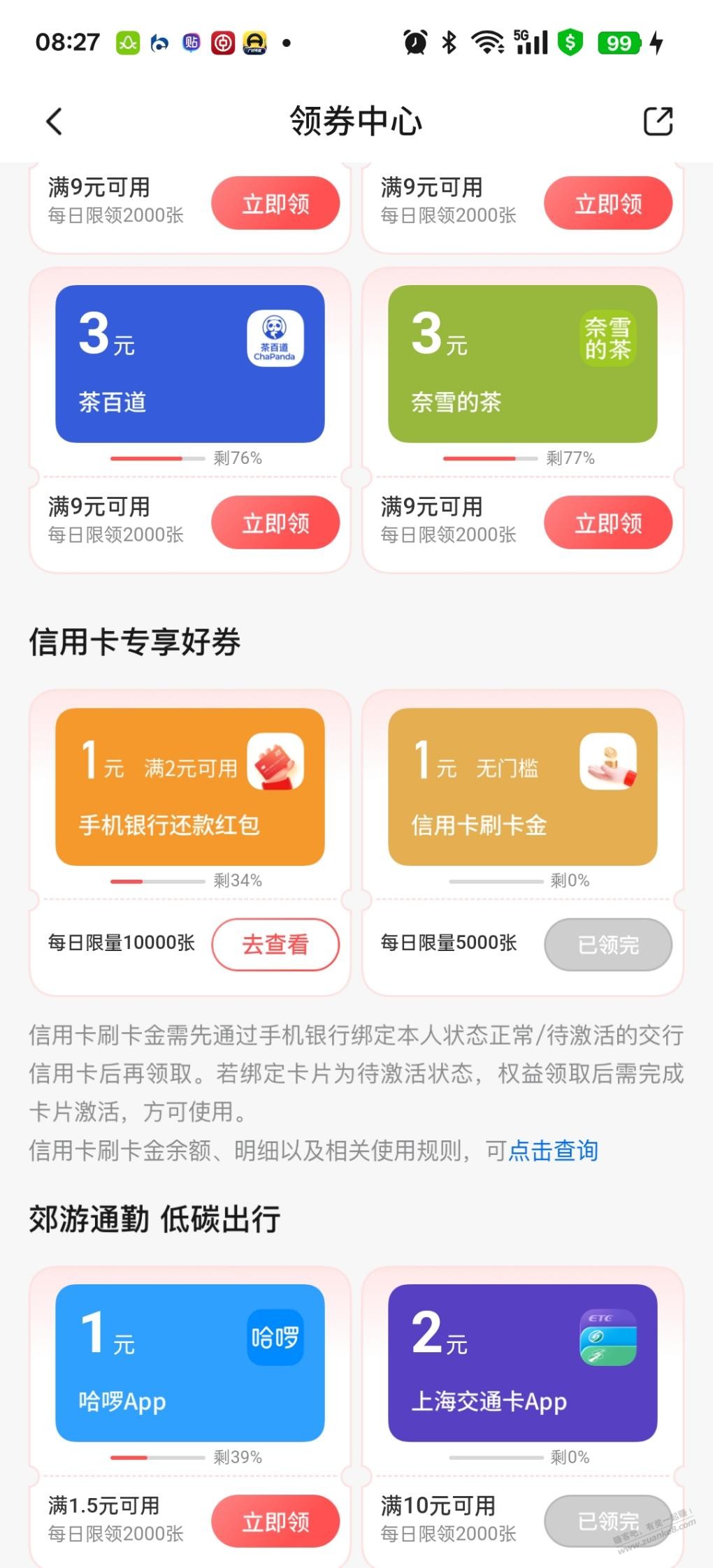Open the 哈啰App coupon card
This screenshot has height=1568, width=713.
coord(190,1363)
